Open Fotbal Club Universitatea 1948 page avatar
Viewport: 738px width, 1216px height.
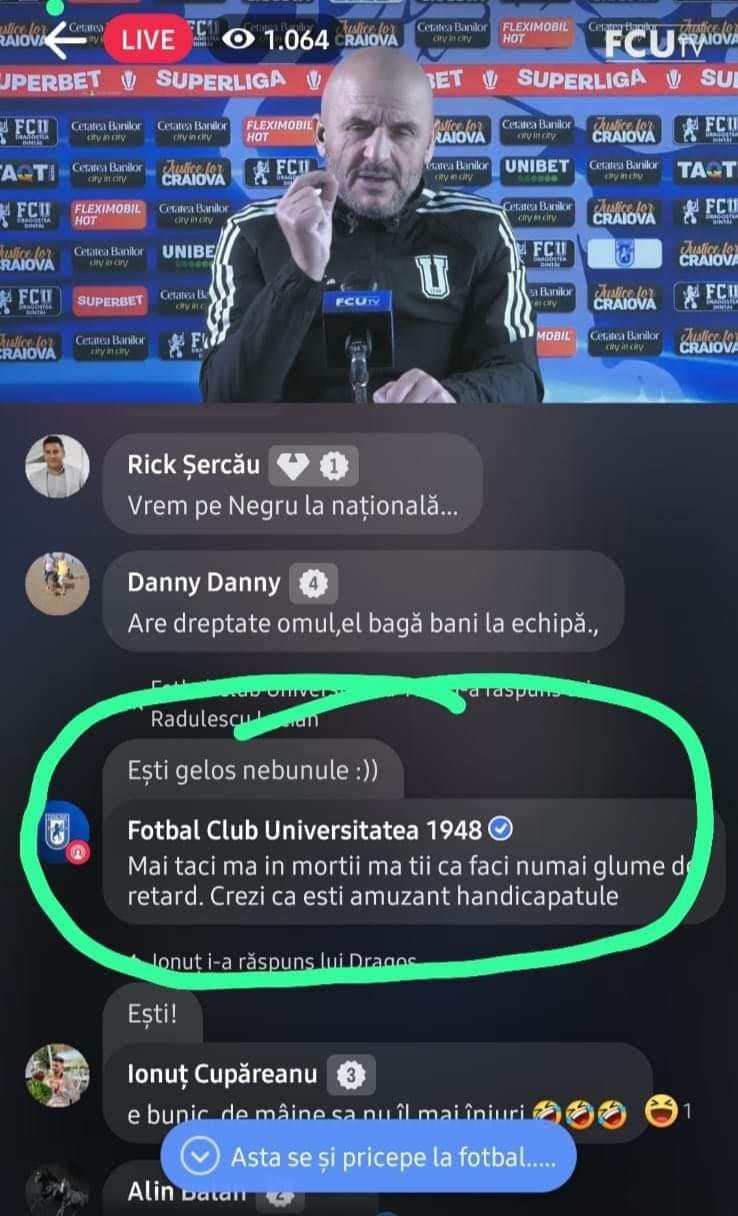(63, 833)
